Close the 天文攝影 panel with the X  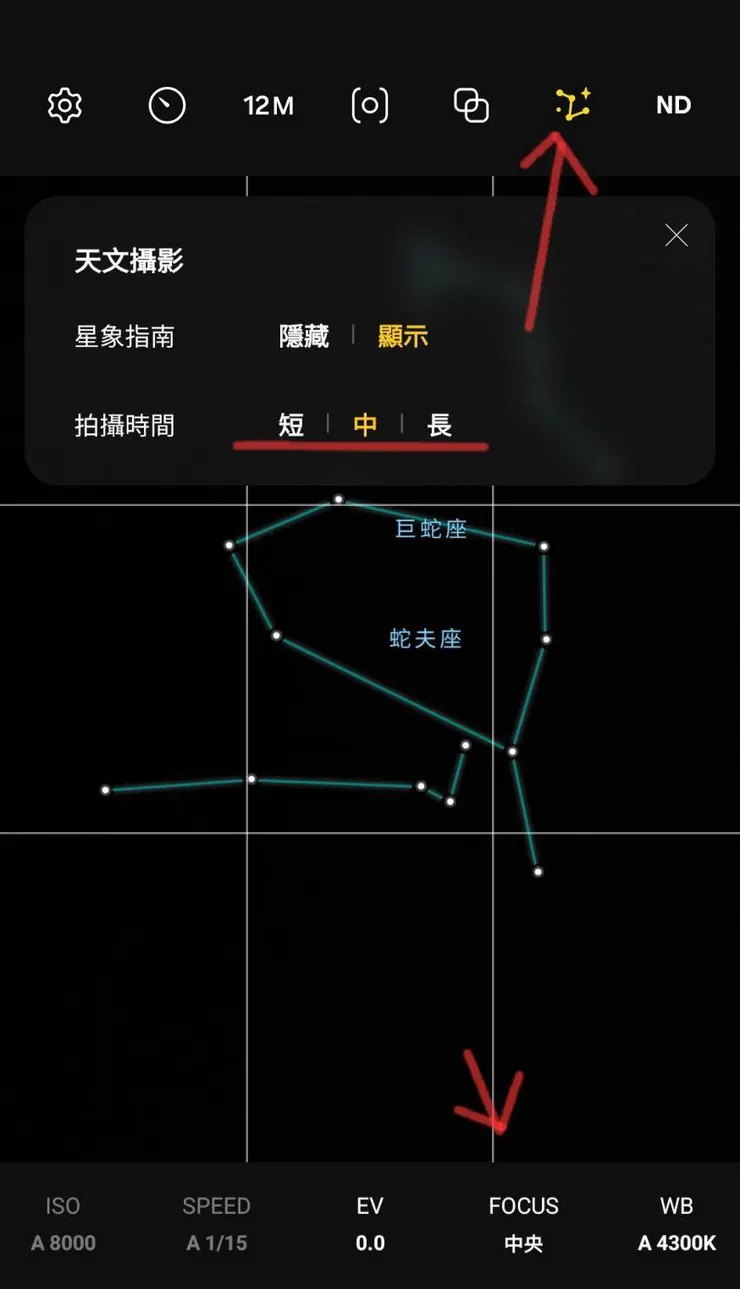pyautogui.click(x=676, y=235)
